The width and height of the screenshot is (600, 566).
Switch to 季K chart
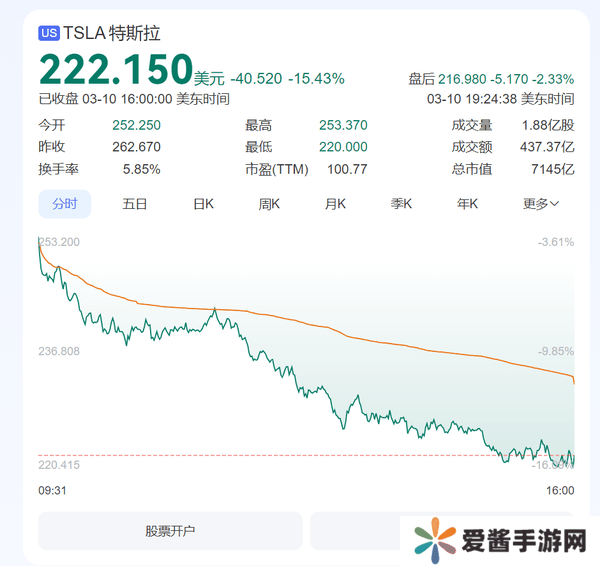pos(402,204)
